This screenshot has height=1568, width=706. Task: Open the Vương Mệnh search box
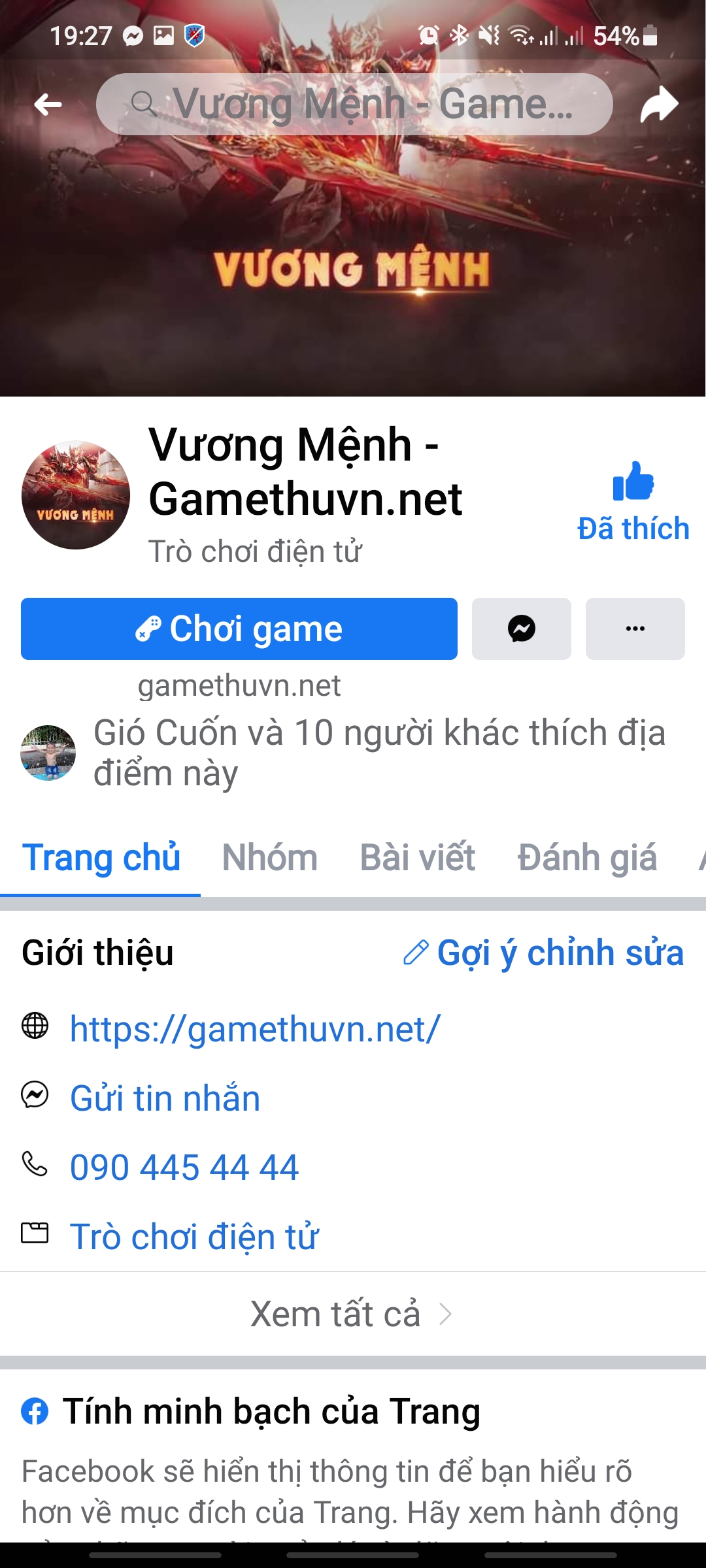tap(354, 105)
